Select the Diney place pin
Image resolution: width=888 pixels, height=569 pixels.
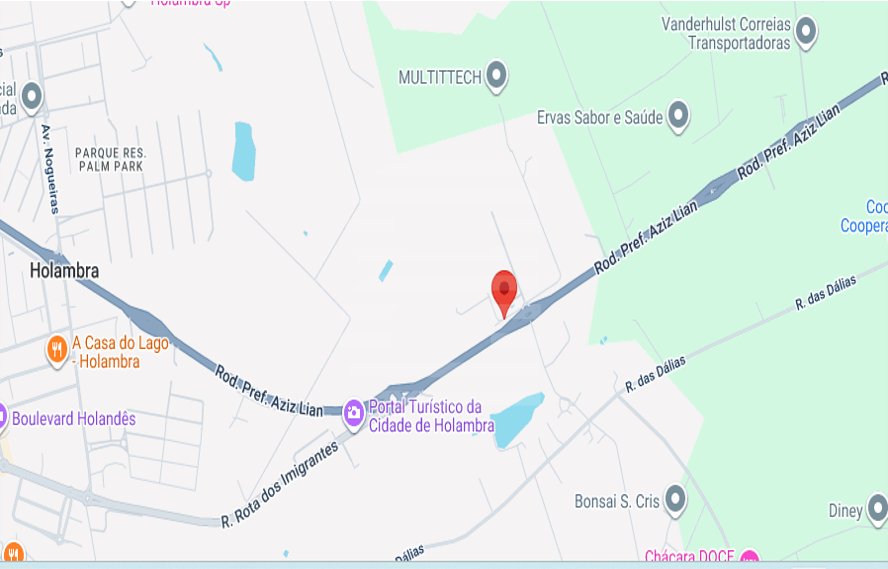coord(877,509)
